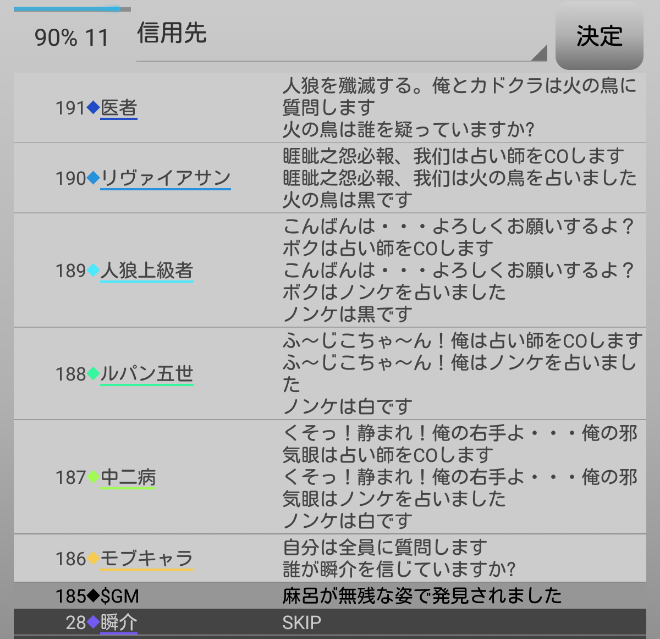Viewport: 660px width, 639px height.
Task: Open player 医者 link
Action: click(119, 107)
